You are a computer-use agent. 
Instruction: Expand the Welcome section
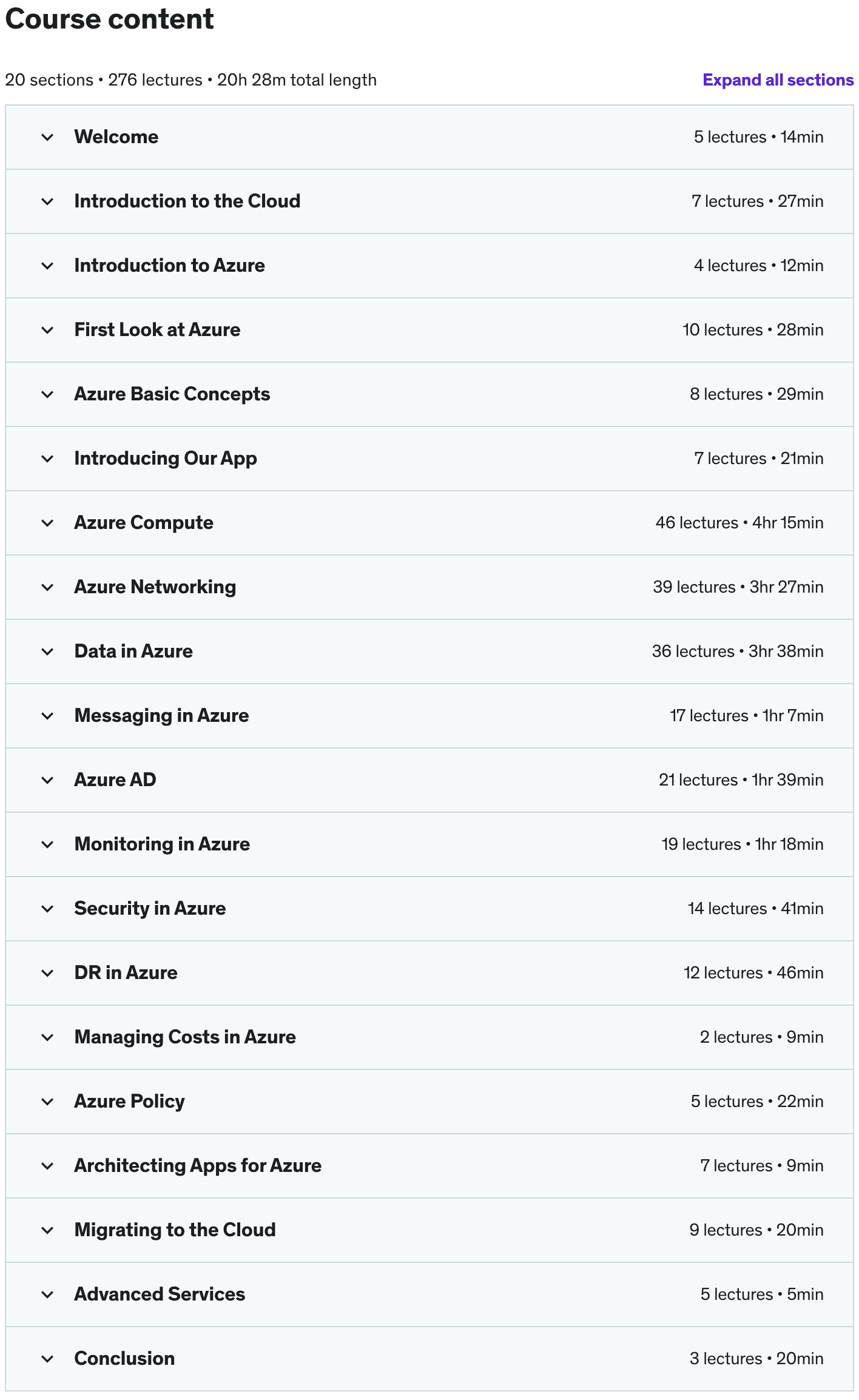[x=116, y=137]
